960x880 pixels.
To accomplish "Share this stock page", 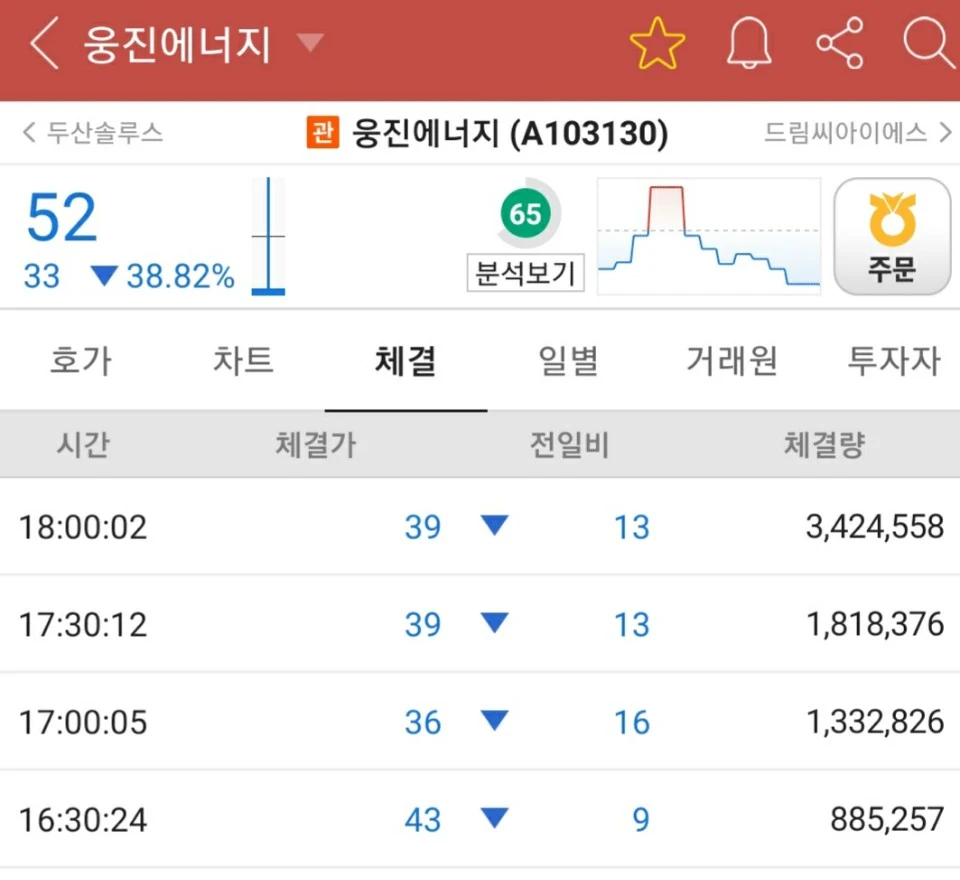I will pos(840,45).
